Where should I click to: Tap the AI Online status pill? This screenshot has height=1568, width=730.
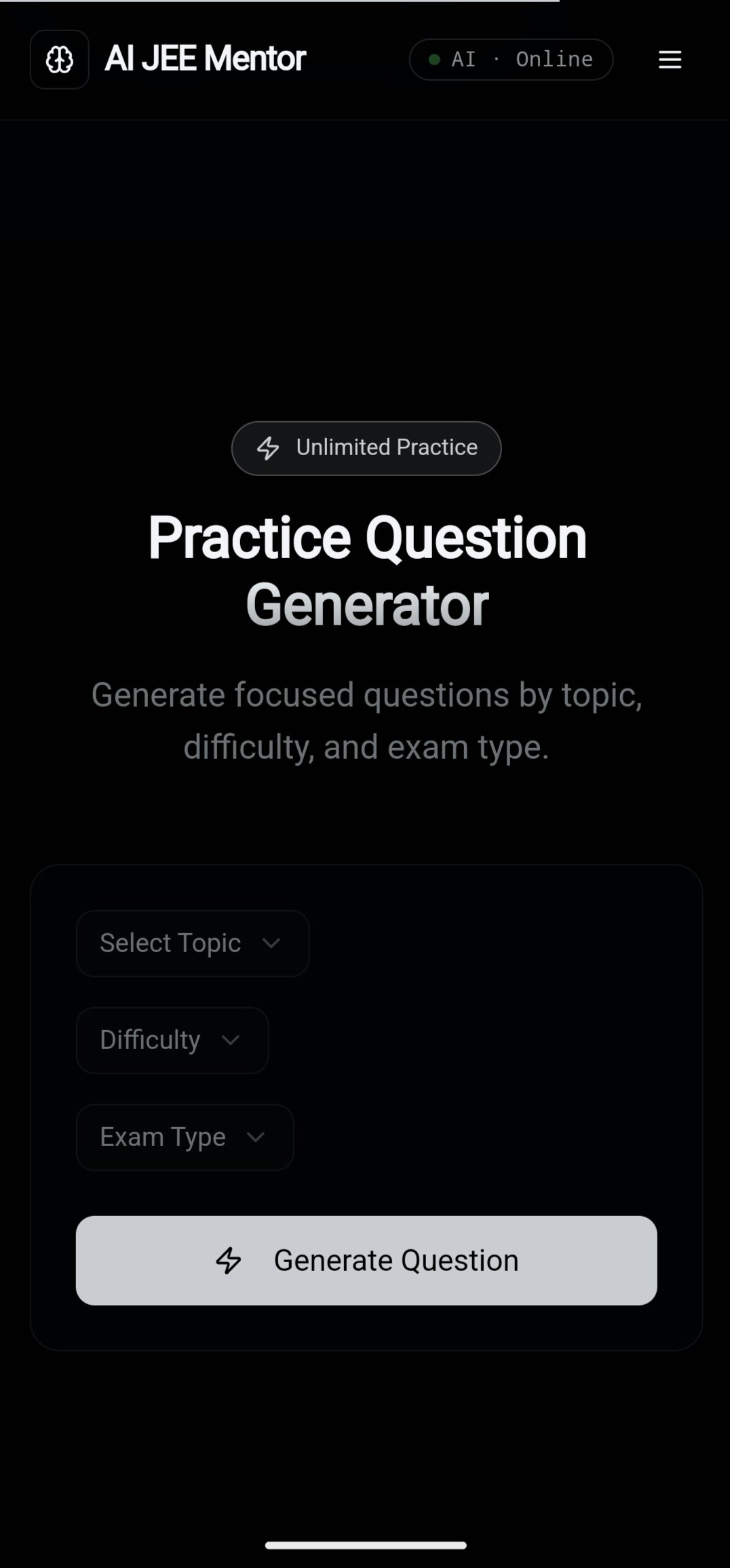tap(511, 59)
